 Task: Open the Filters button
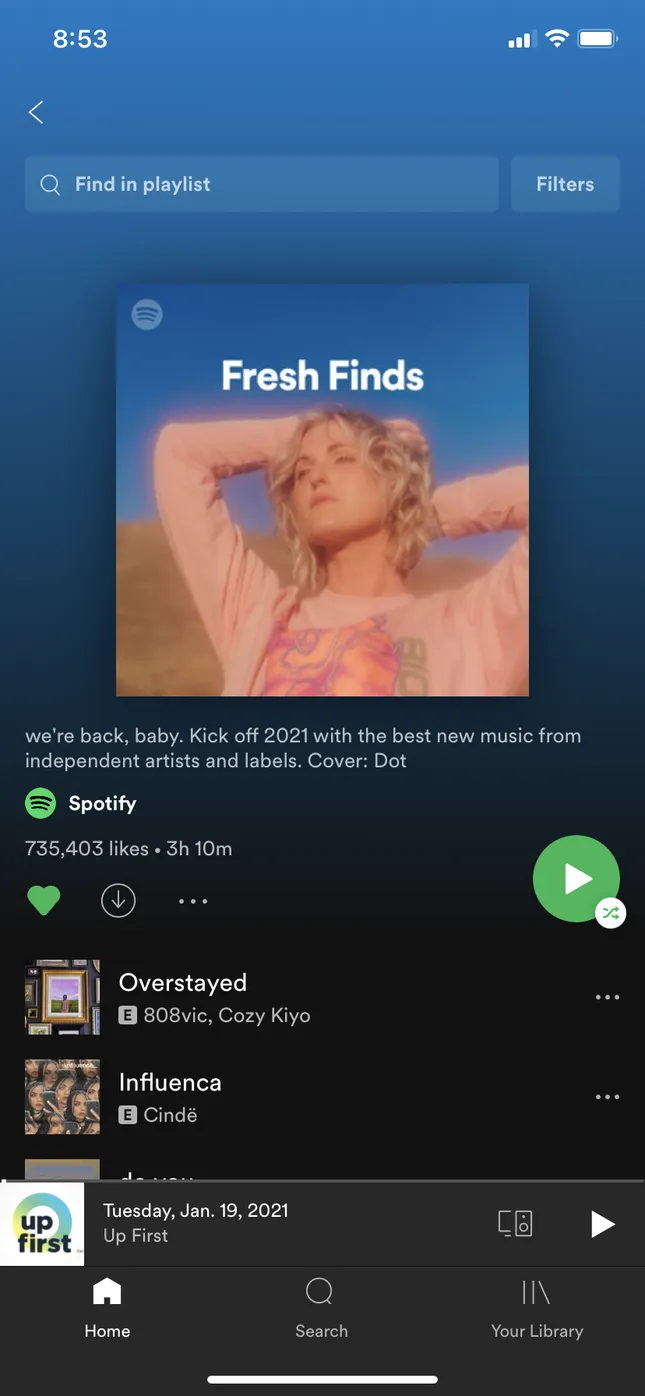pos(565,184)
